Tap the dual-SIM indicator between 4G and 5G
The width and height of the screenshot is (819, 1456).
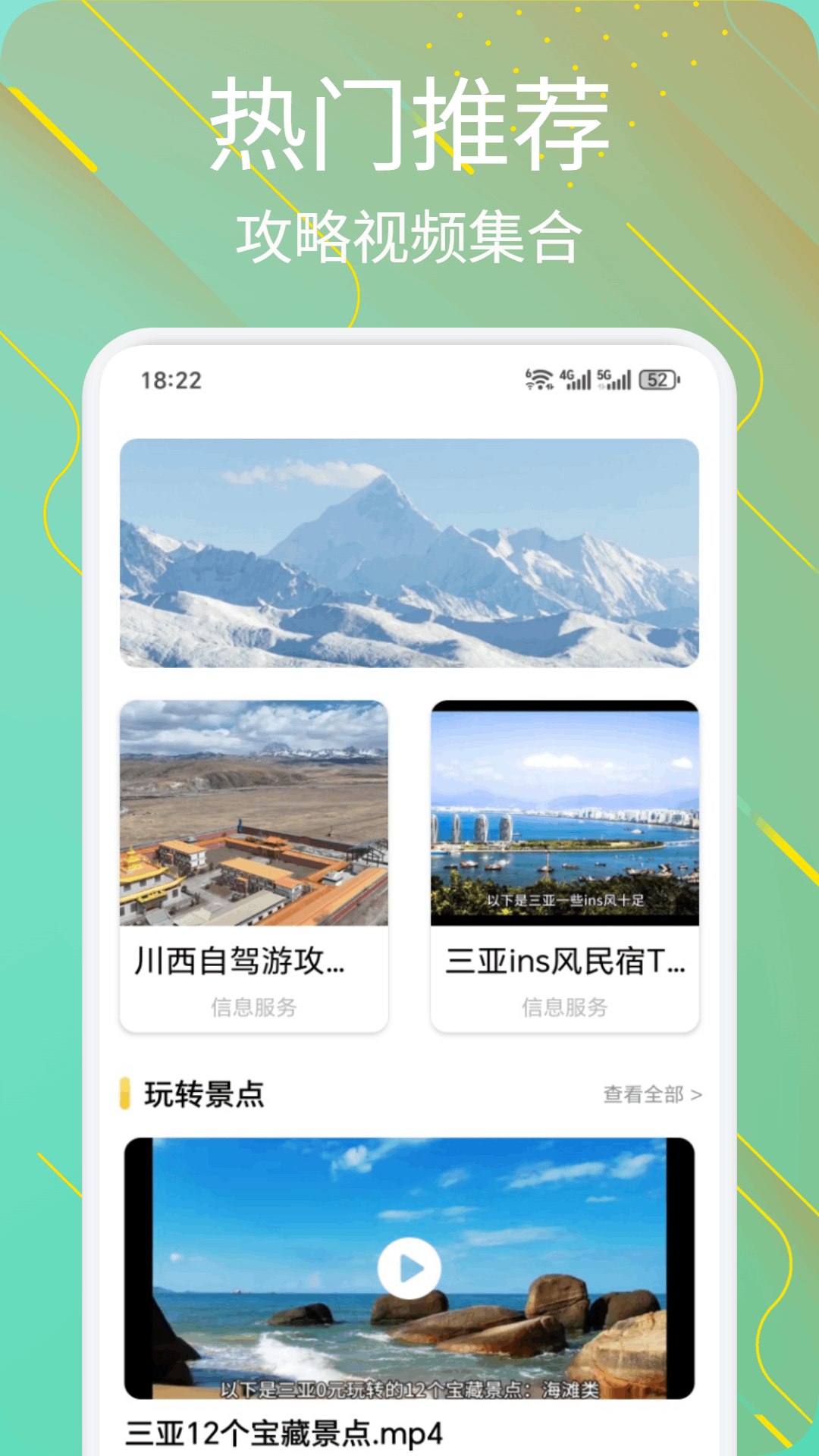point(602,385)
